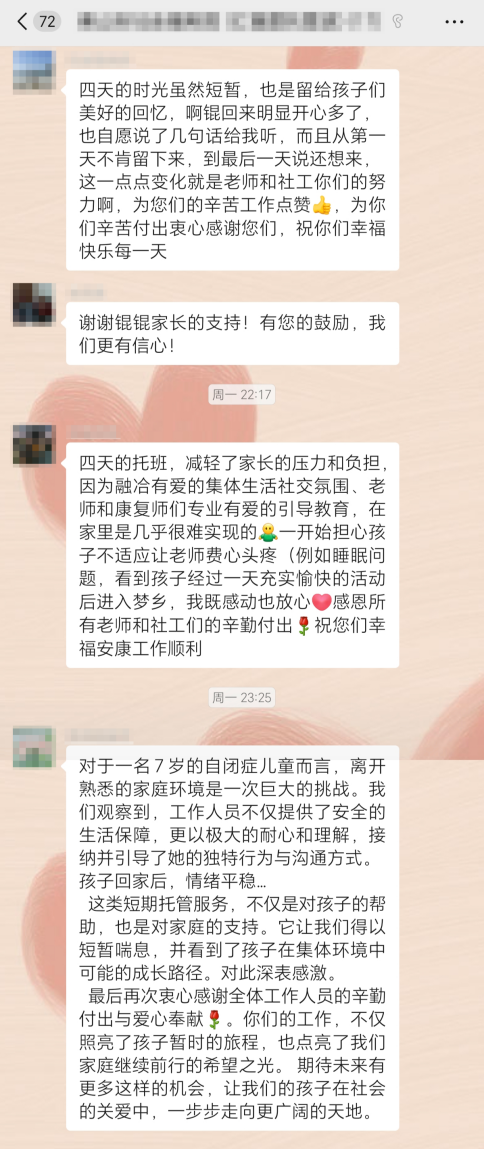The image size is (484, 1149).
Task: Tap the avatar beside the 谢谢锟锟家长 reply
Action: (x=33, y=304)
